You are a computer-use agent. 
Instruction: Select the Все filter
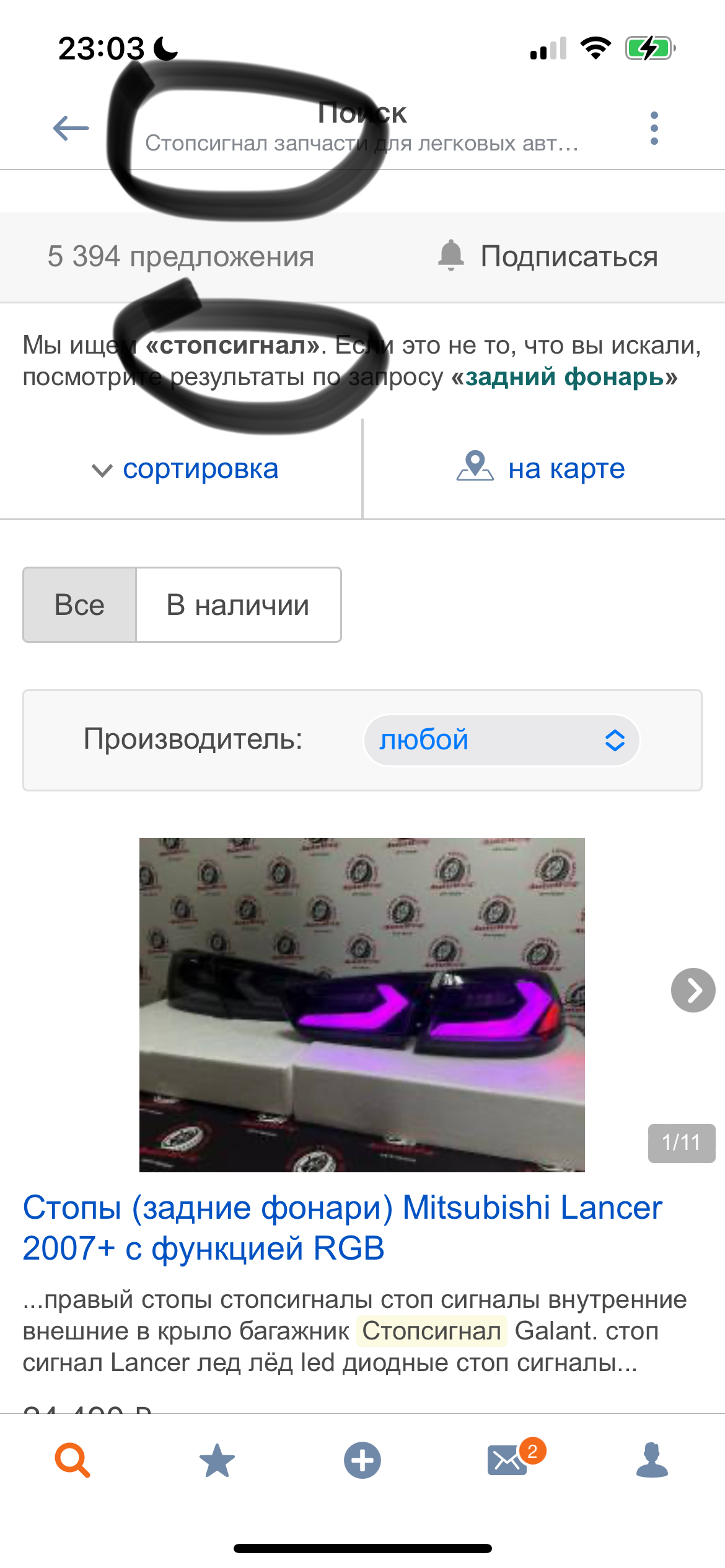(79, 605)
